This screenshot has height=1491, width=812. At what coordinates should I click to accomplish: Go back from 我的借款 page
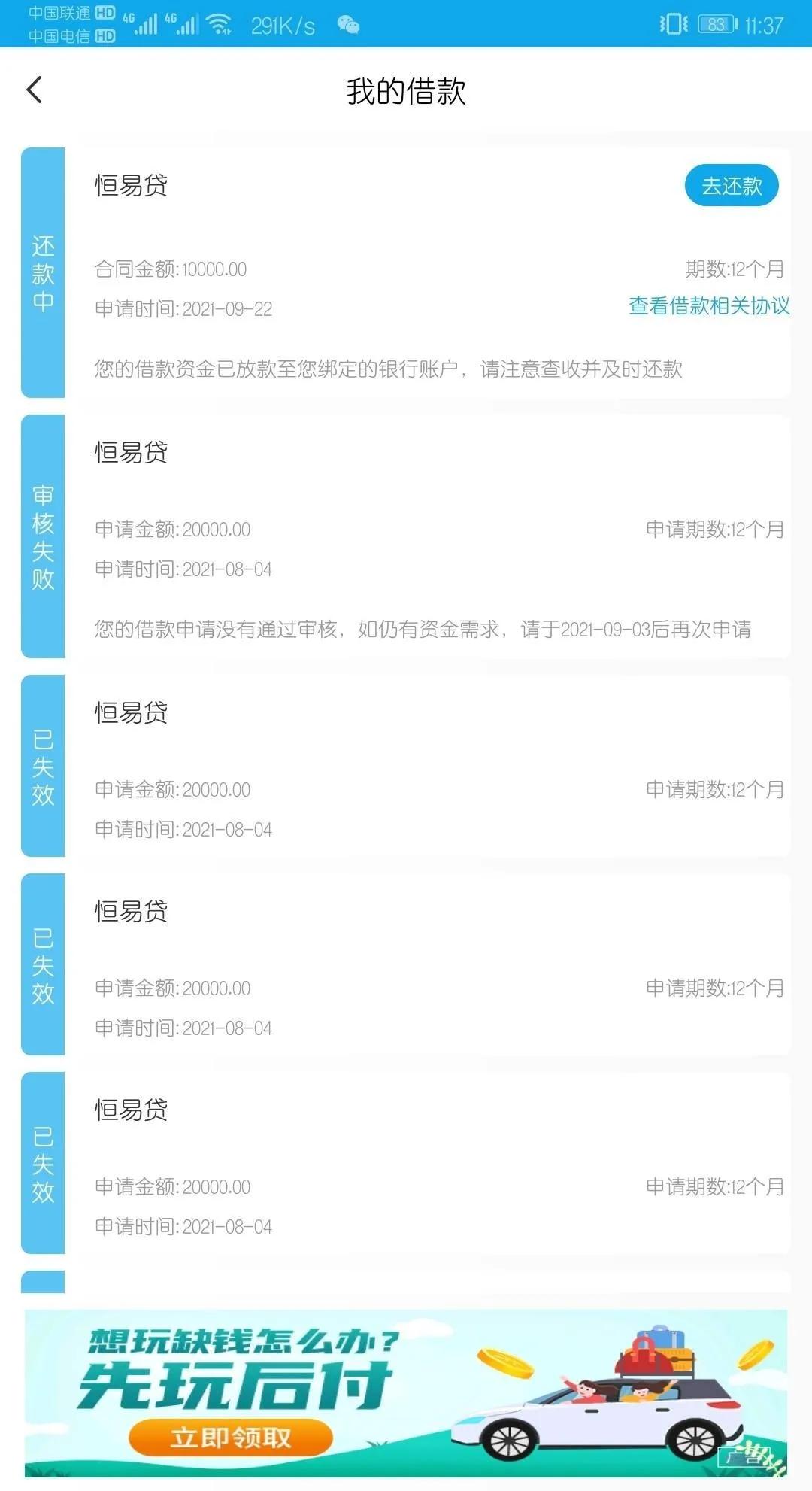coord(35,90)
